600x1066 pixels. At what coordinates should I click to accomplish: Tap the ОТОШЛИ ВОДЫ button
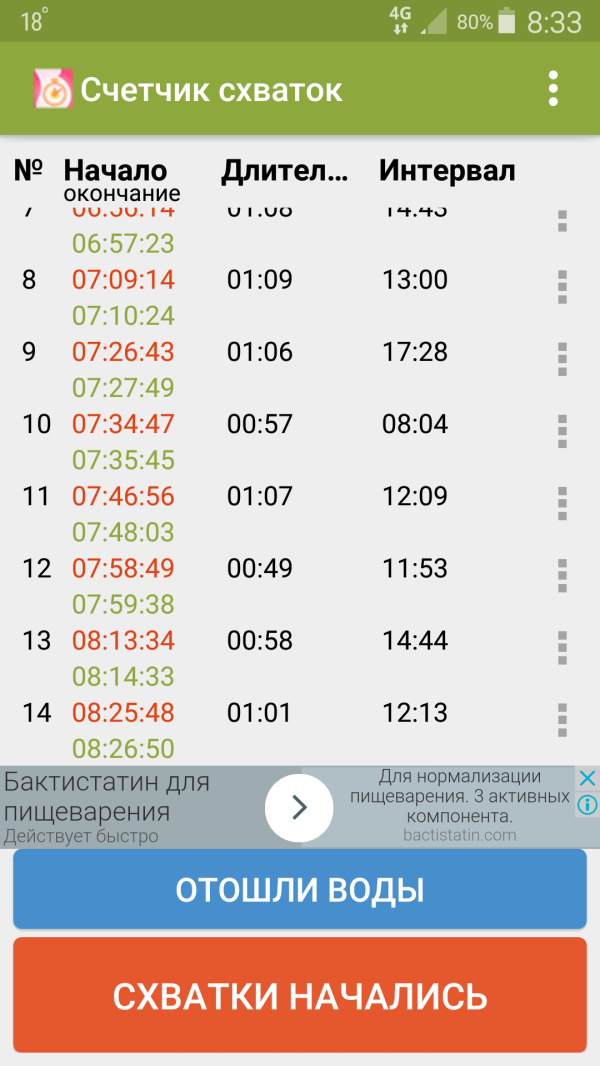pyautogui.click(x=300, y=889)
